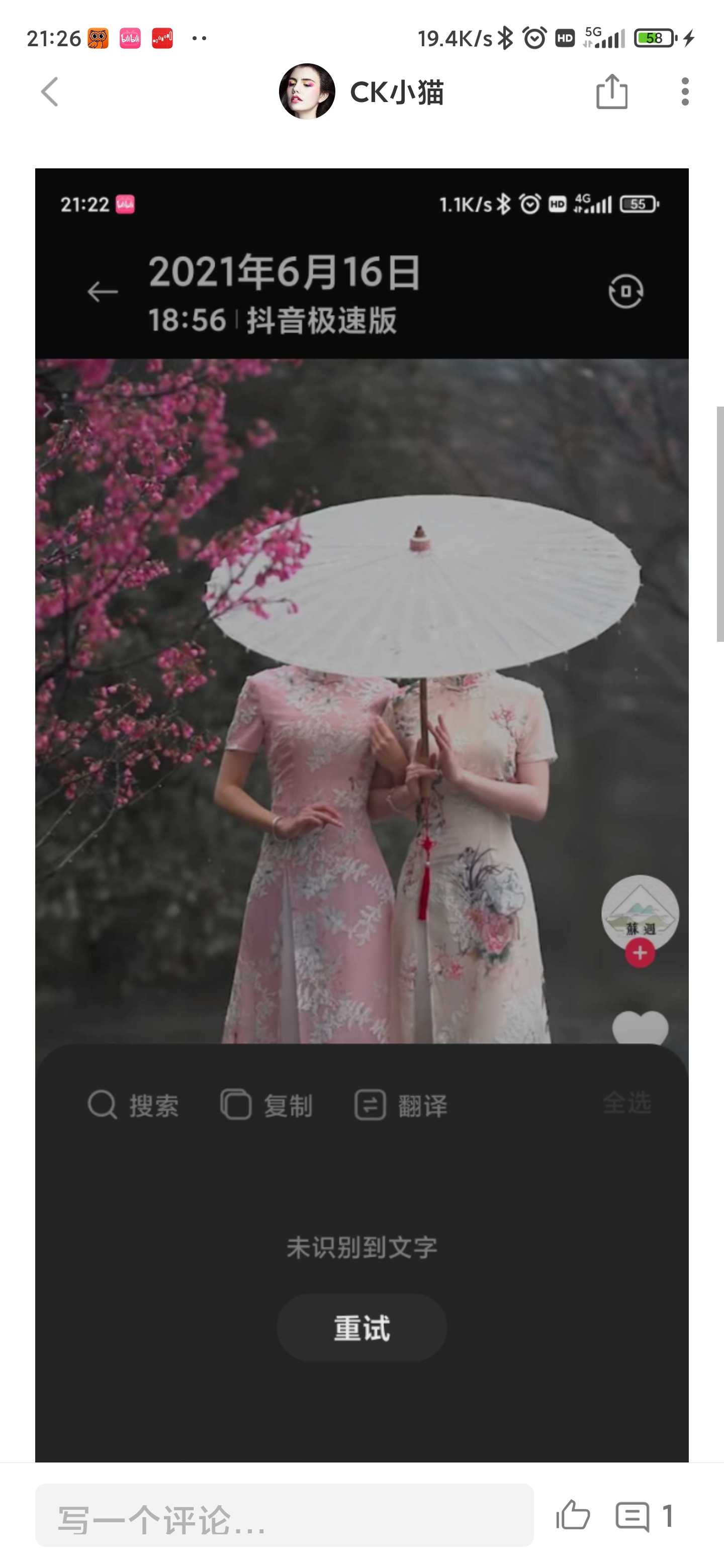Open the posted screenshot image
Viewport: 724px width, 1568px height.
pos(361,815)
